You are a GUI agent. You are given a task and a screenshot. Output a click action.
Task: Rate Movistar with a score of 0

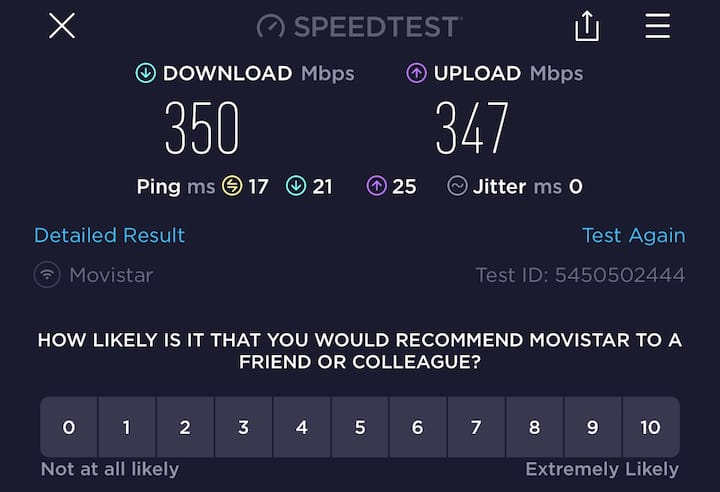coord(69,427)
